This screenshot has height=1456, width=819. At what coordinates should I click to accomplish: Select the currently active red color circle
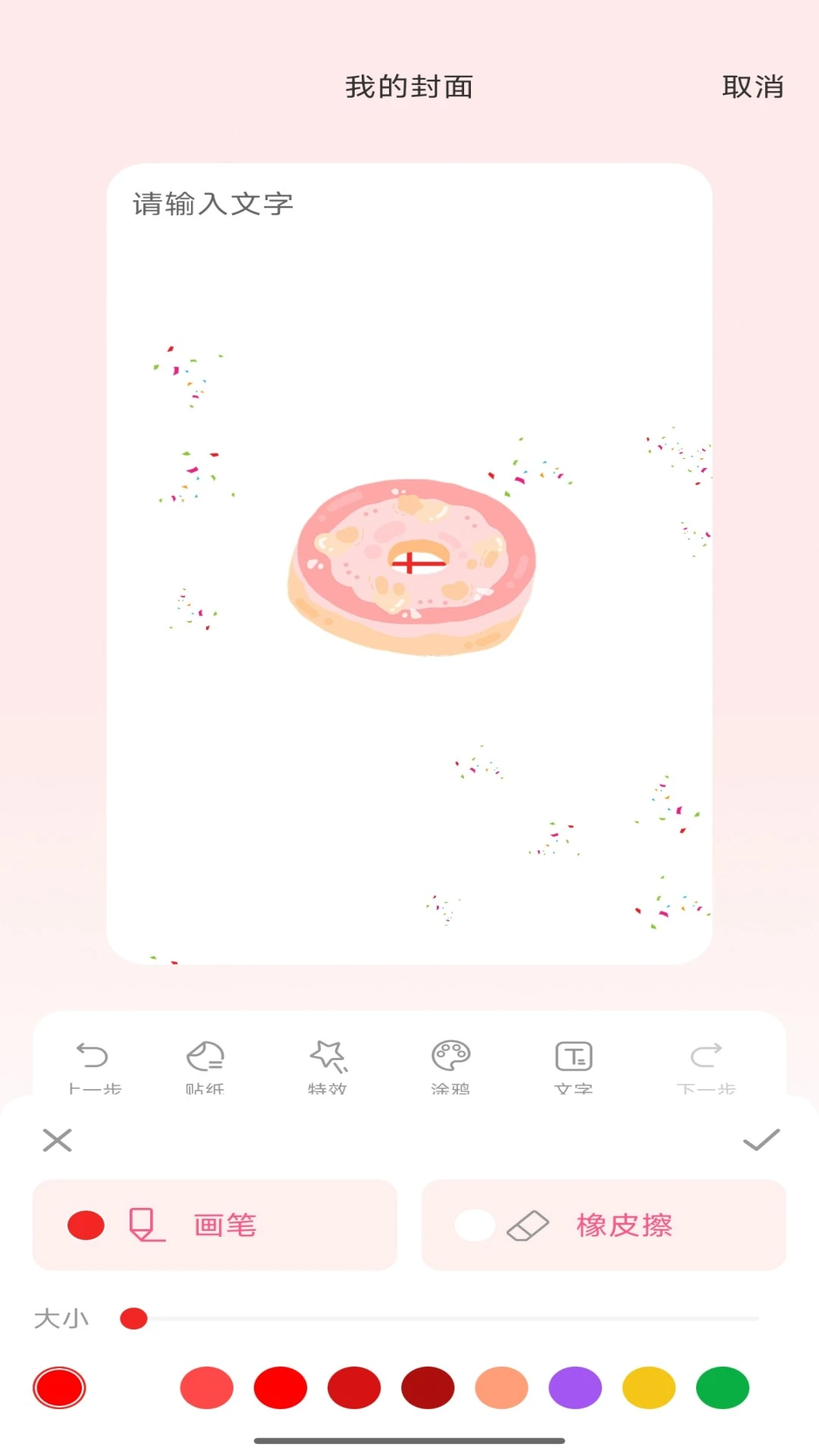(59, 1388)
